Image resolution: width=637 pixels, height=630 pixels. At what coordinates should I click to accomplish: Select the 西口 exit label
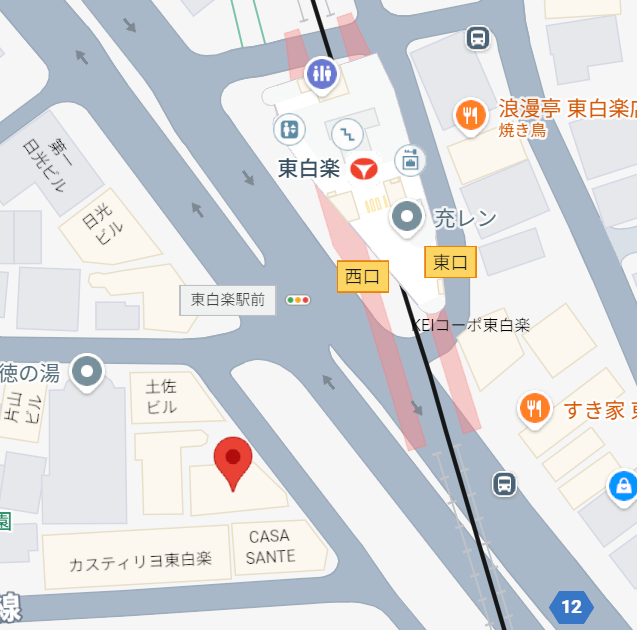click(x=363, y=276)
